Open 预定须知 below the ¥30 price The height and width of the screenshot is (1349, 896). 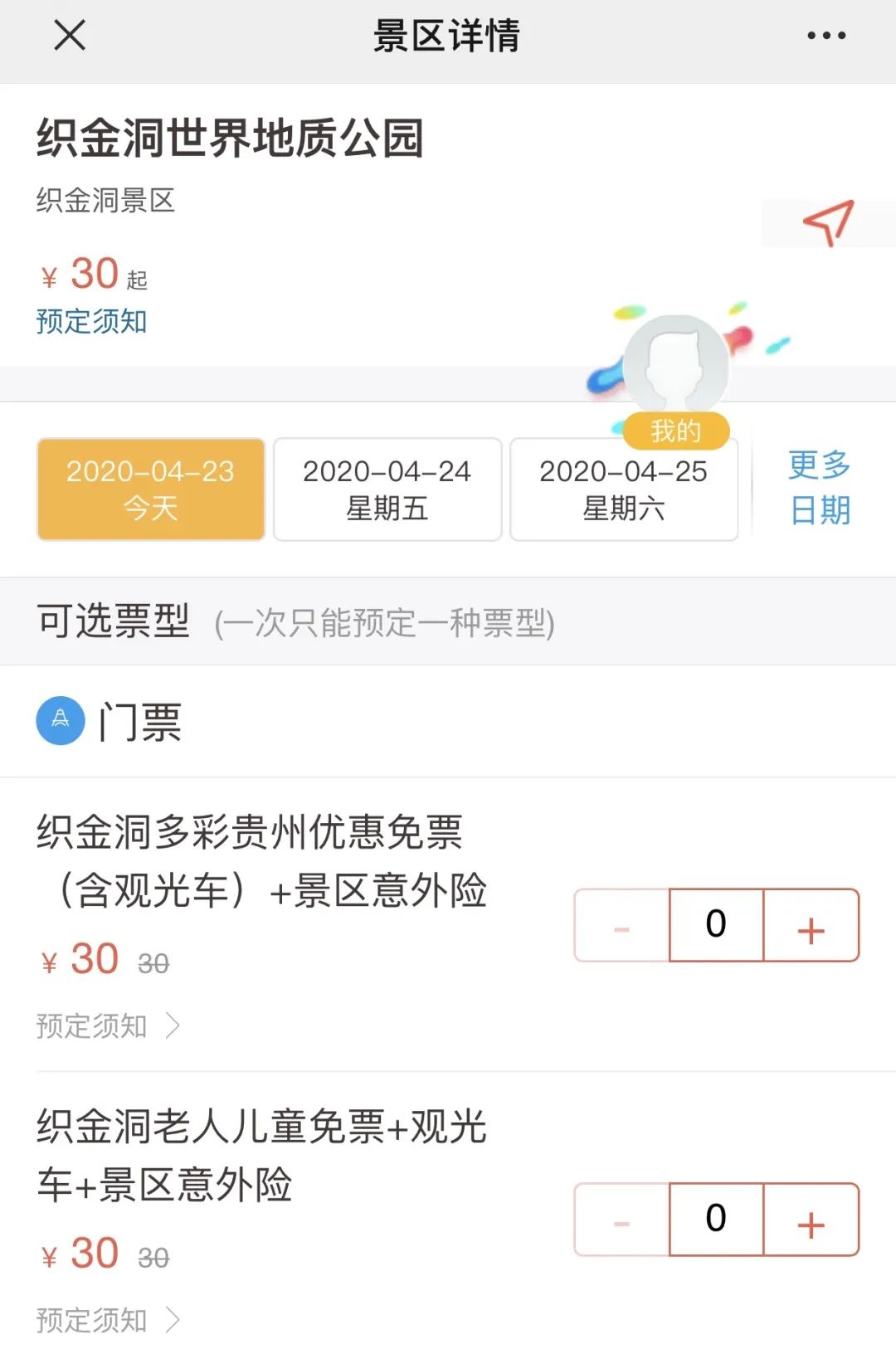pos(90,322)
